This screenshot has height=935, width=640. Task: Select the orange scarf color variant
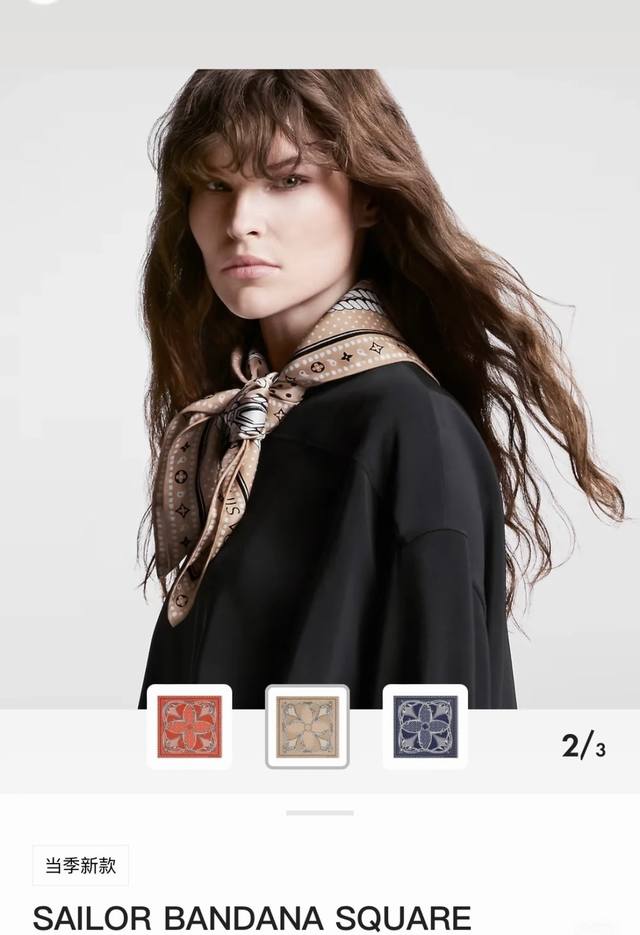point(189,726)
